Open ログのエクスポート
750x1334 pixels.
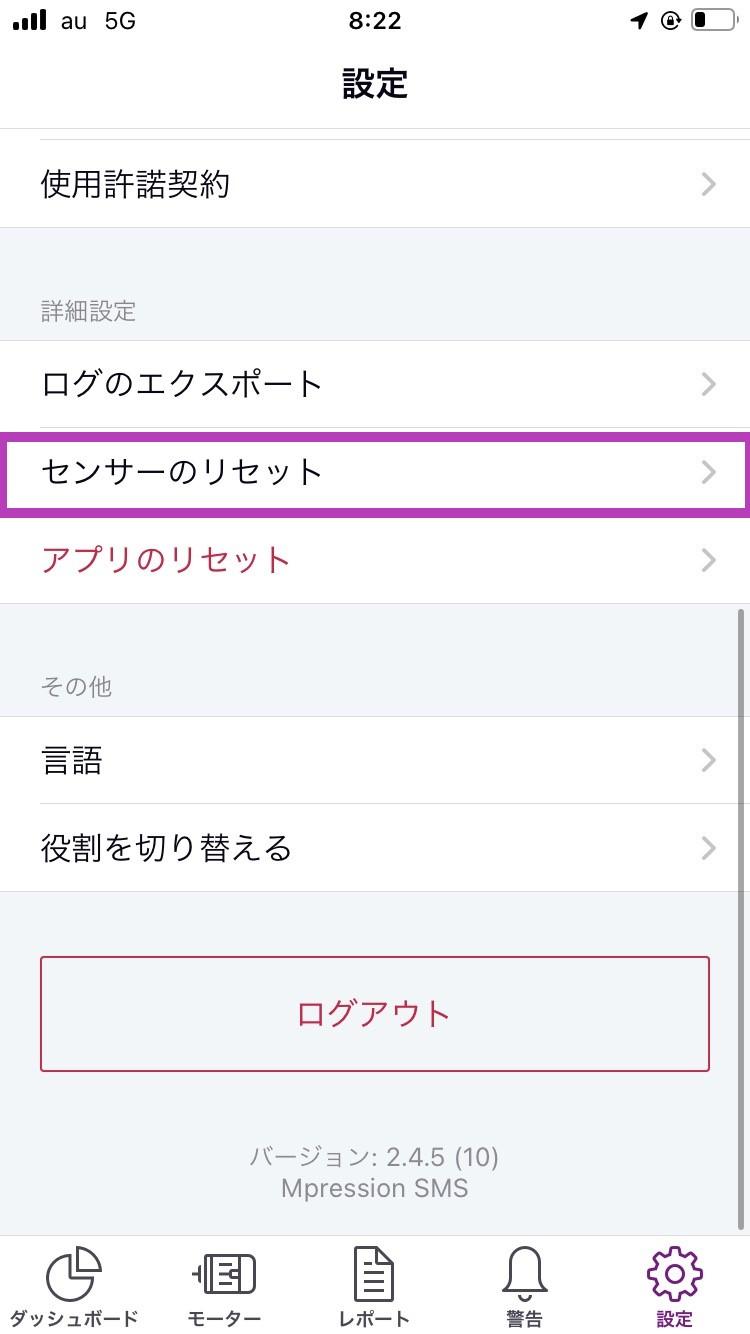(375, 384)
